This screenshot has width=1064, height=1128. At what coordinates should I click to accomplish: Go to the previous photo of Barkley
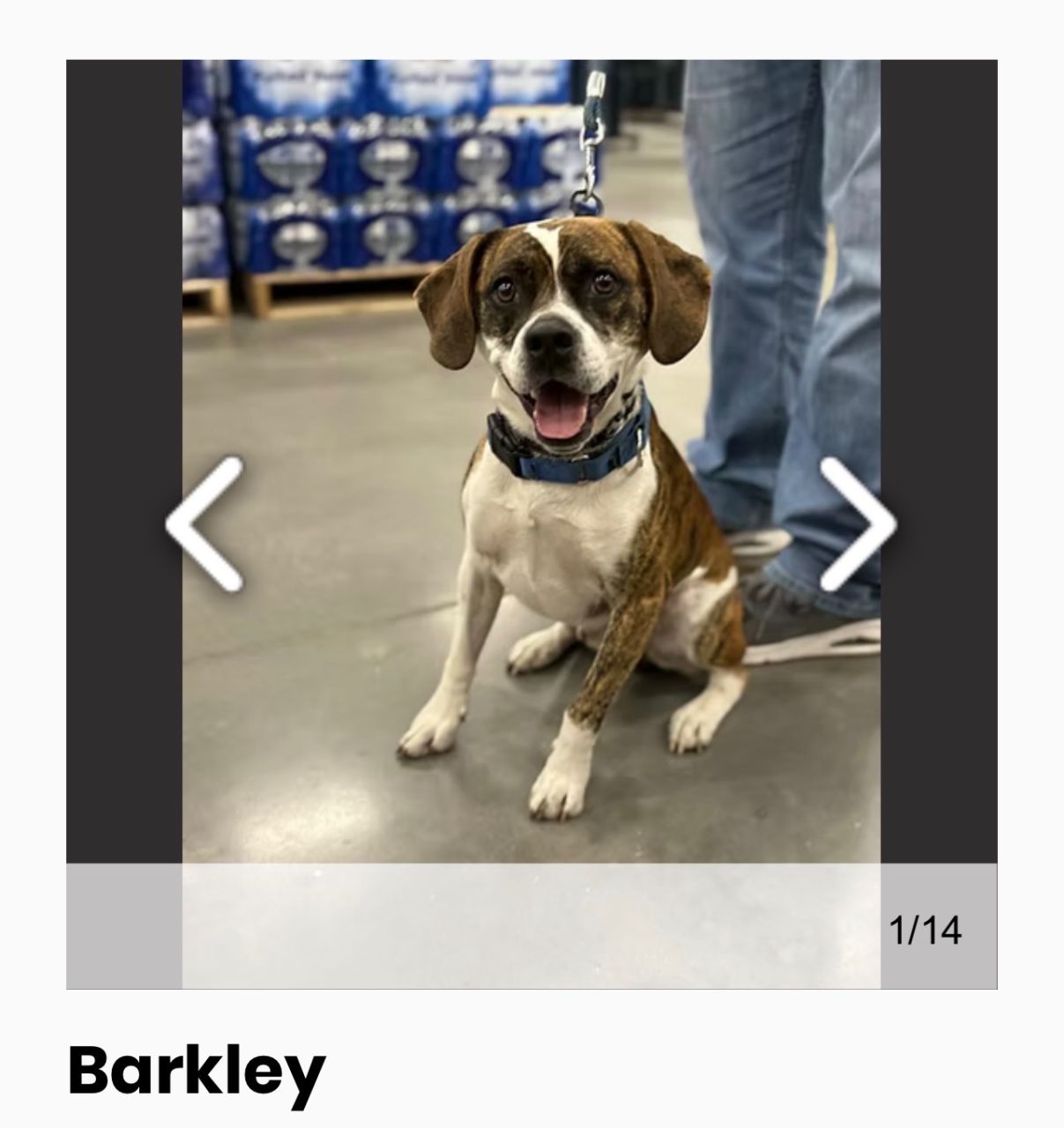coord(205,523)
